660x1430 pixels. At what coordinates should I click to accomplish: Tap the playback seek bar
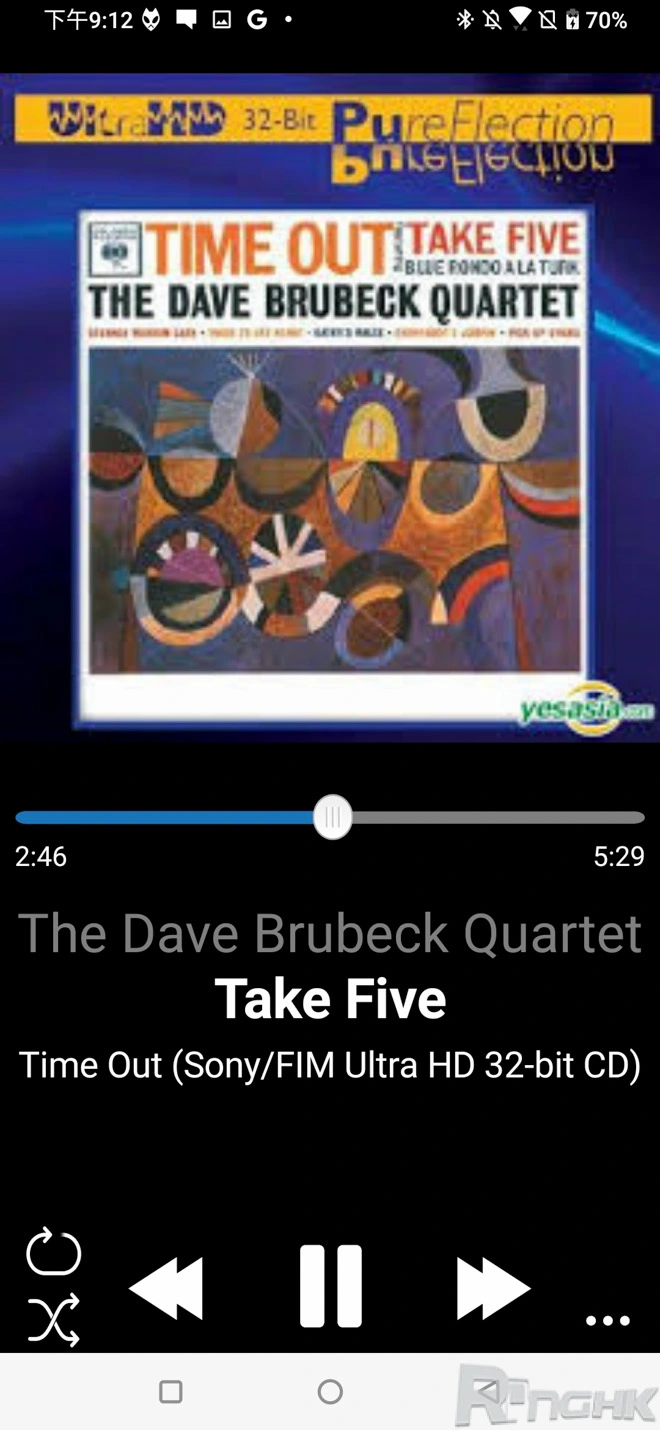(330, 818)
